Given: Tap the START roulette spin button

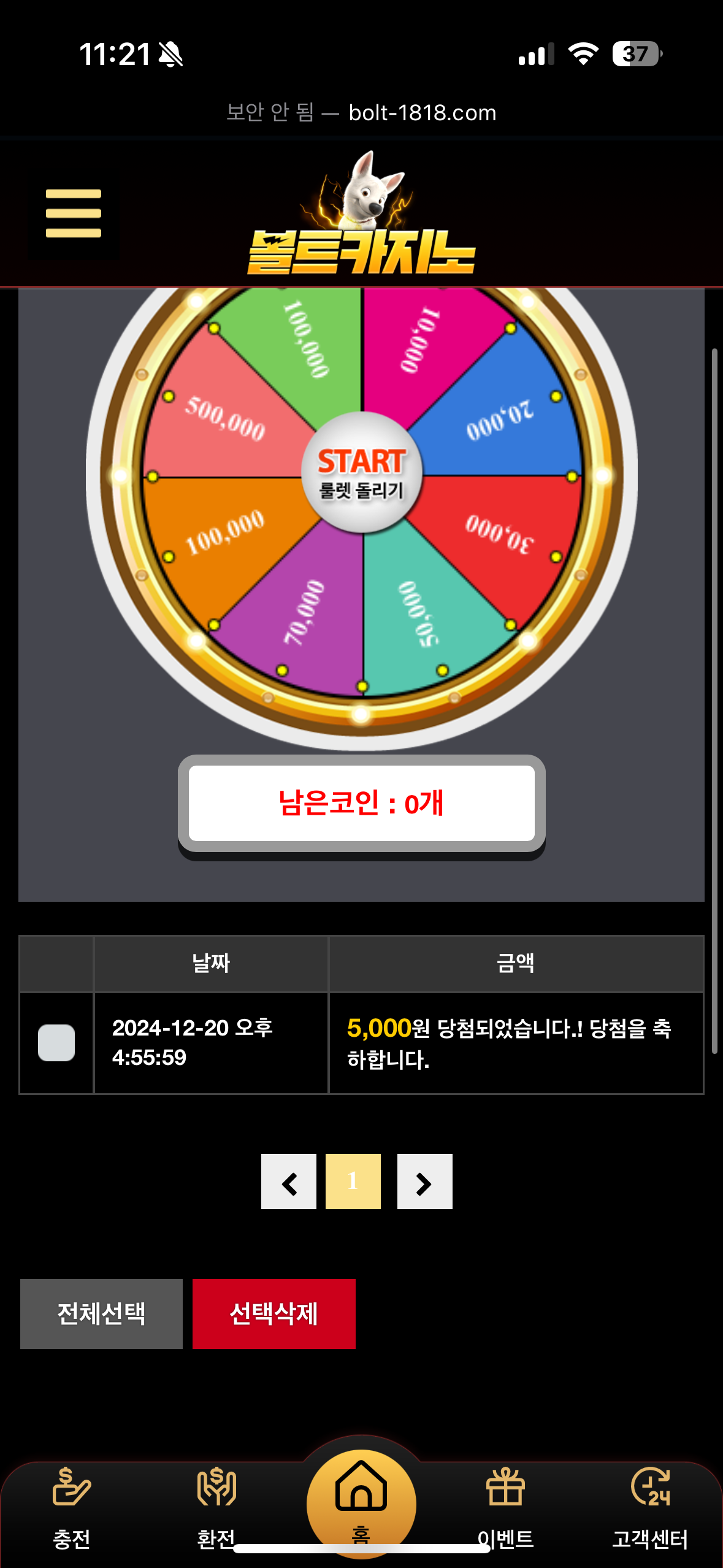Looking at the screenshot, I should click(362, 472).
